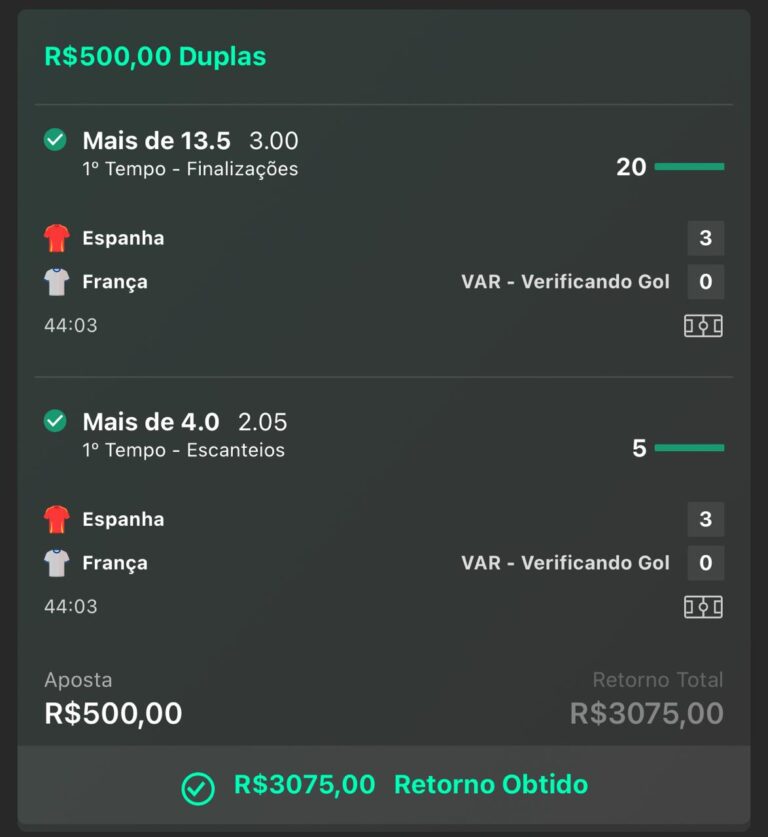Open the pitch icon under the Finalizações bet
This screenshot has height=837, width=768.
[x=703, y=326]
